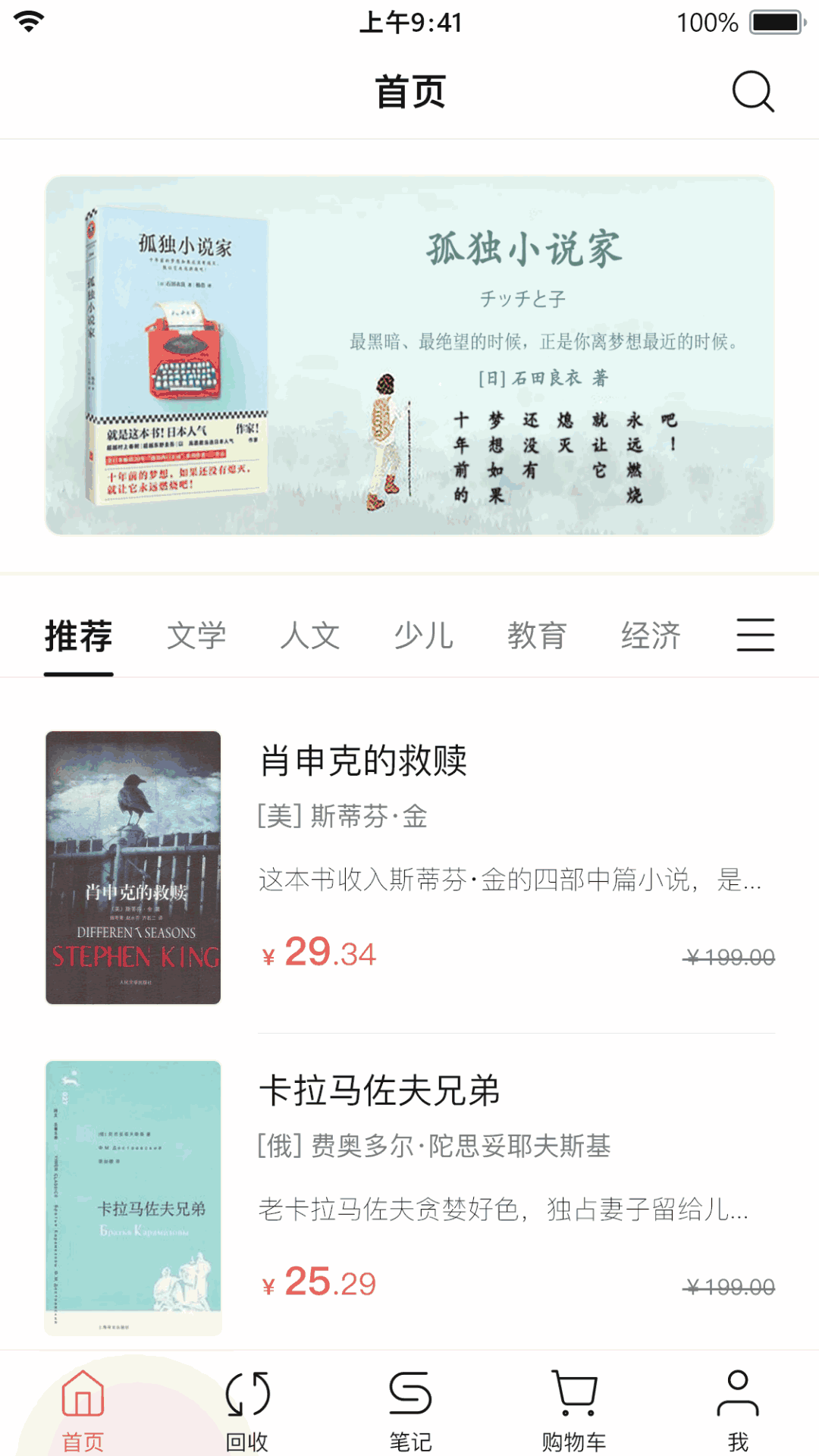Tap the 首页 bottom tab
Viewport: 819px width, 1456px height.
point(83,1410)
